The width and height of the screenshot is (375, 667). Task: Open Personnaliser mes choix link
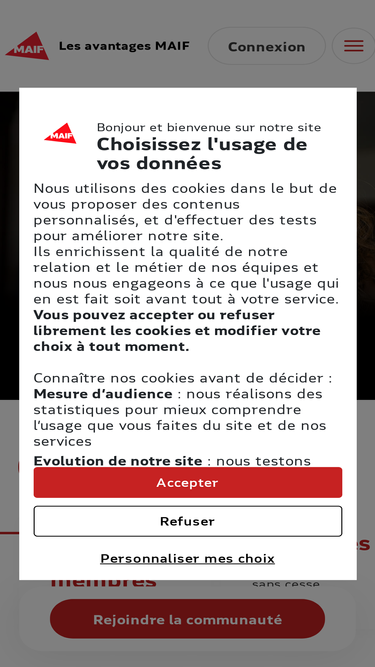(x=188, y=558)
